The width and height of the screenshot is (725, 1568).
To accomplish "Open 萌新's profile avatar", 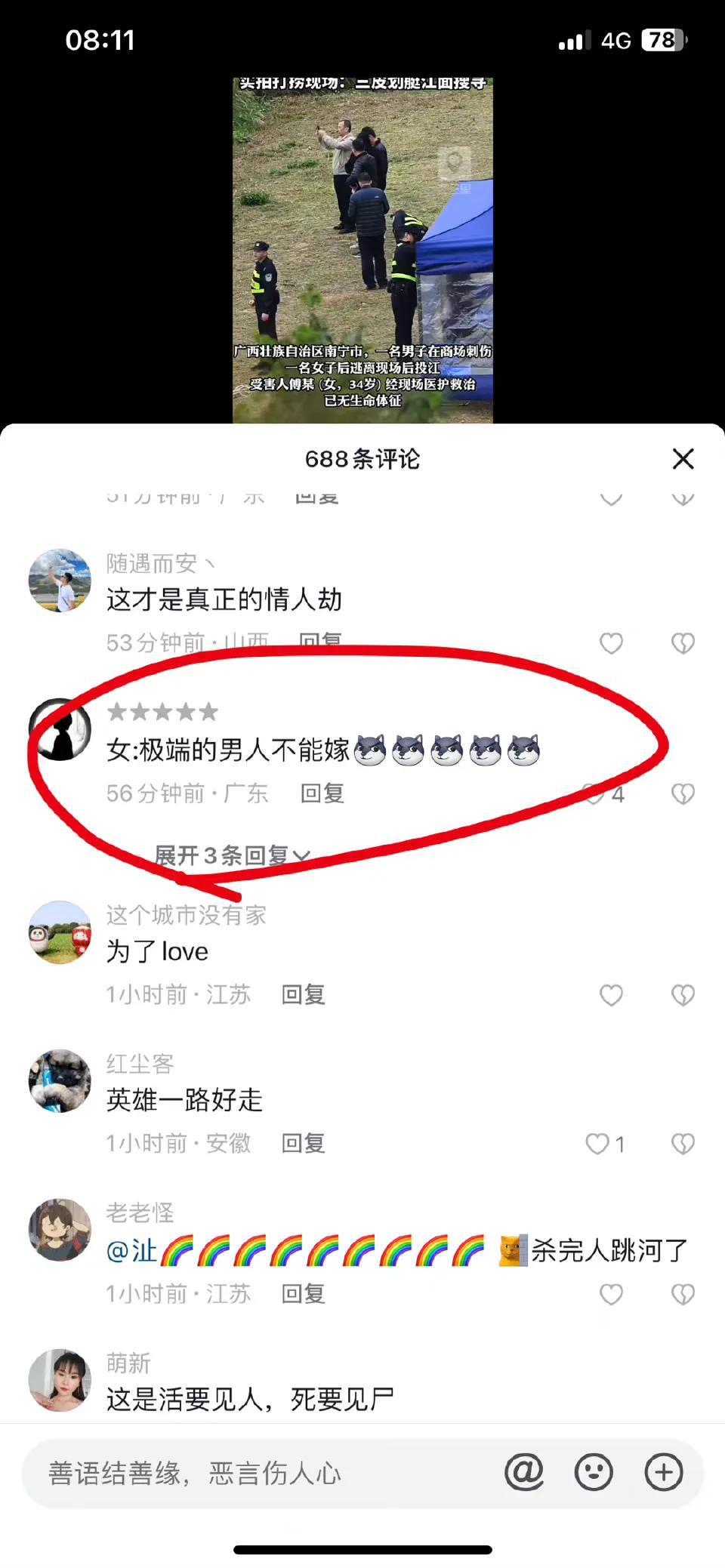I will (x=60, y=1379).
